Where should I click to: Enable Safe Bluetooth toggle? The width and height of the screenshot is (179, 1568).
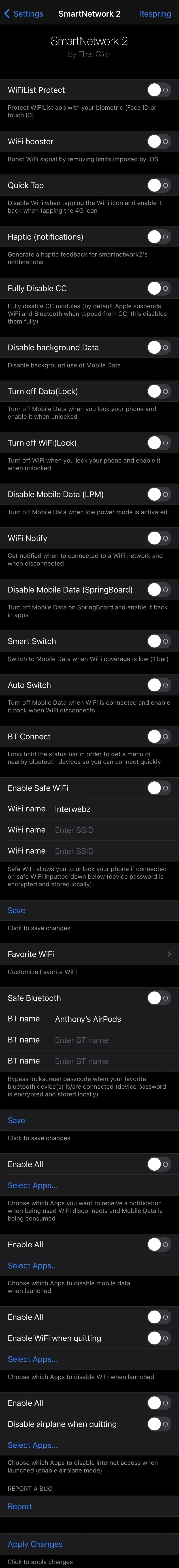159,998
